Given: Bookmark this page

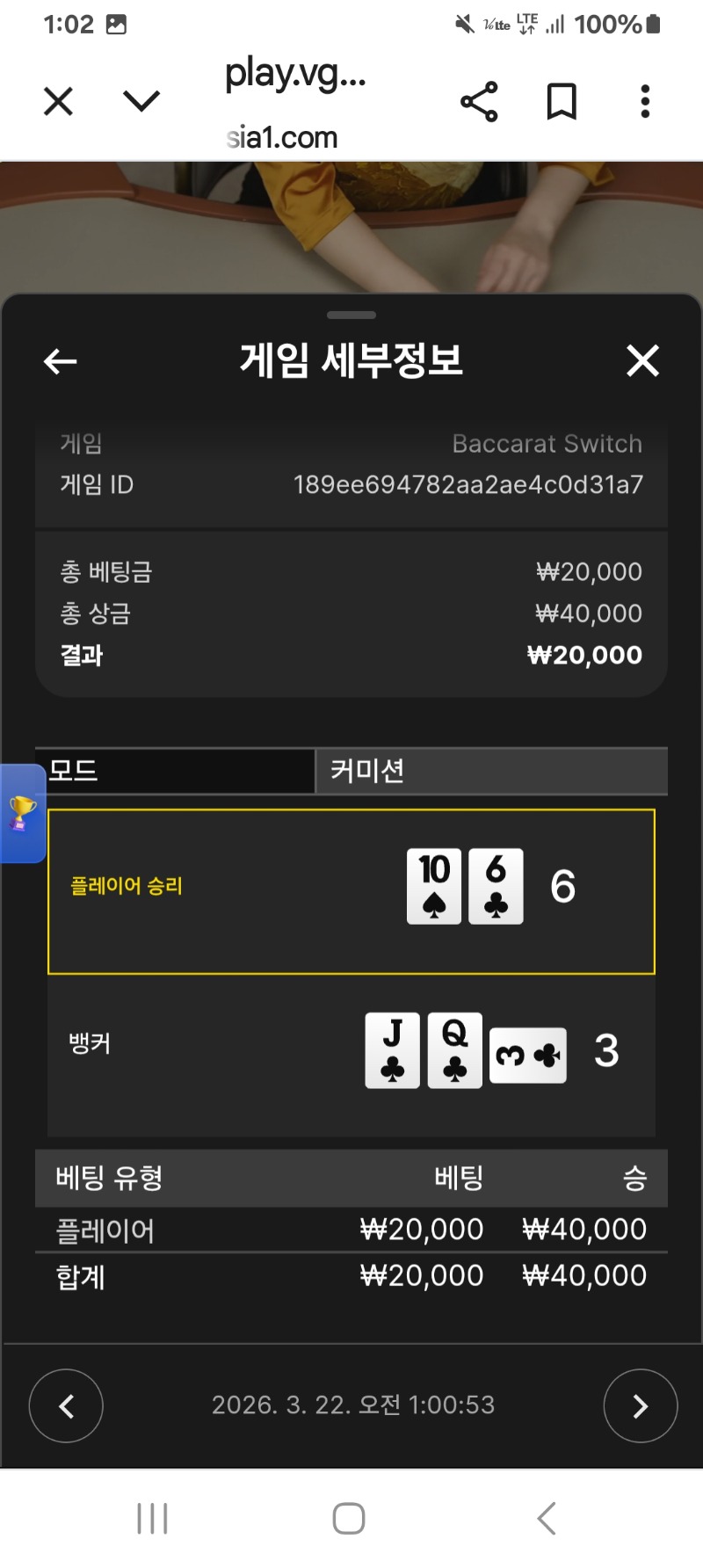Looking at the screenshot, I should pos(562,102).
